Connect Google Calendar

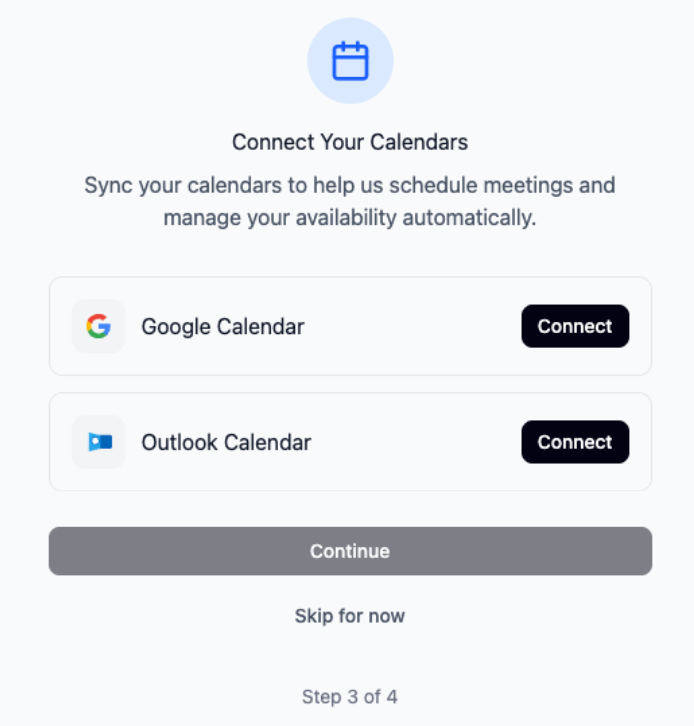[575, 326]
